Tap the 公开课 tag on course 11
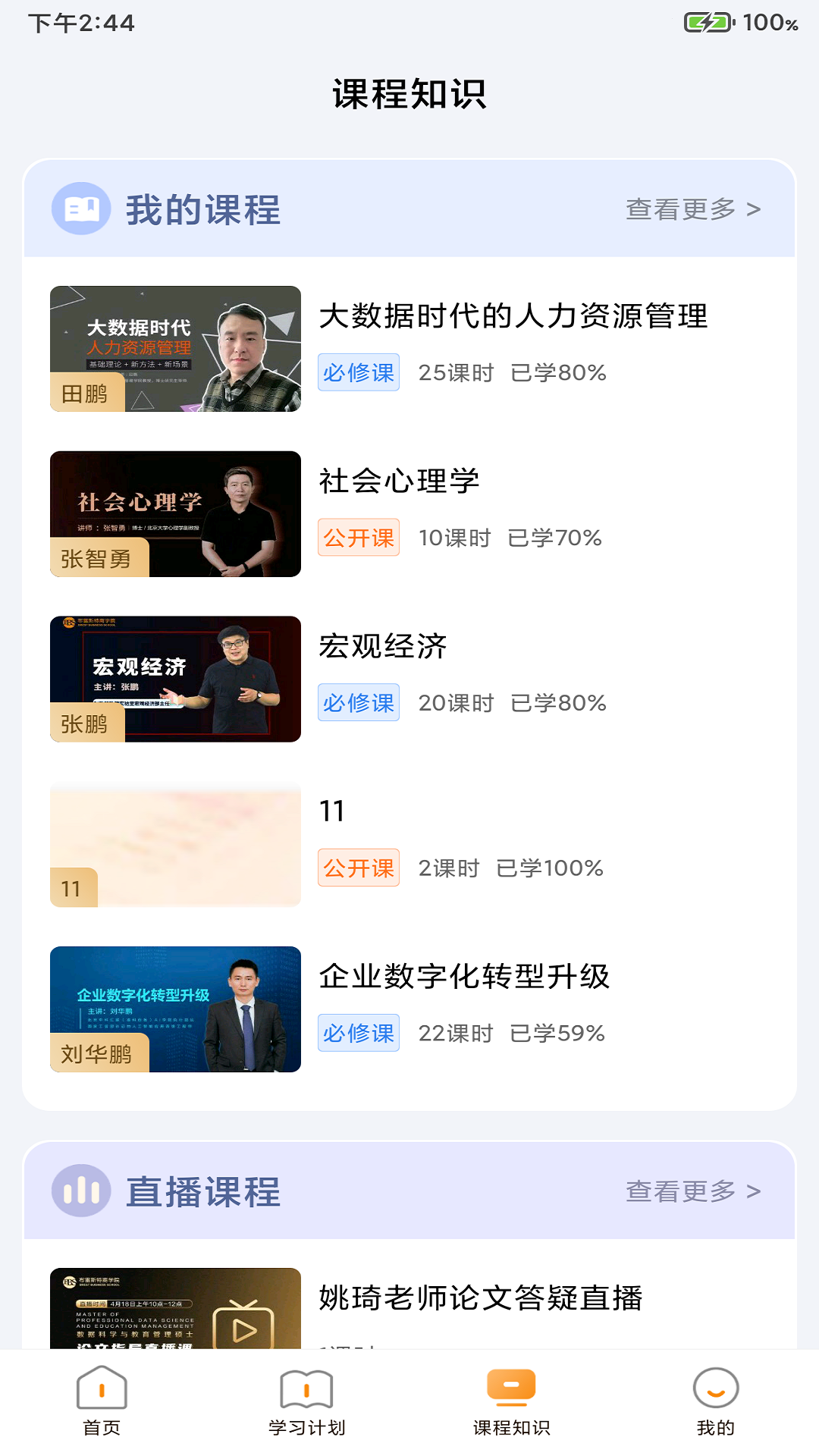The image size is (819, 1456). pyautogui.click(x=358, y=868)
